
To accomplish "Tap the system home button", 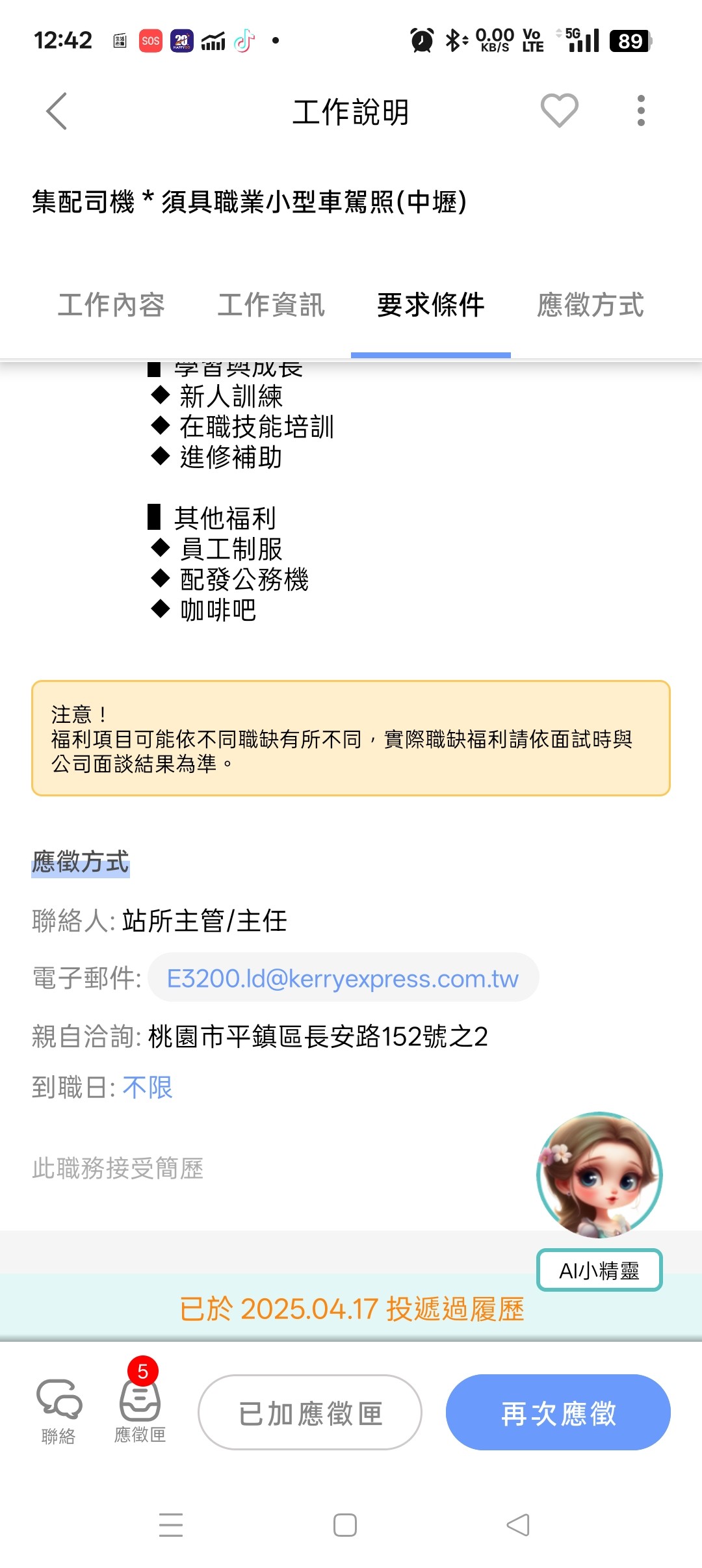I will click(345, 1525).
